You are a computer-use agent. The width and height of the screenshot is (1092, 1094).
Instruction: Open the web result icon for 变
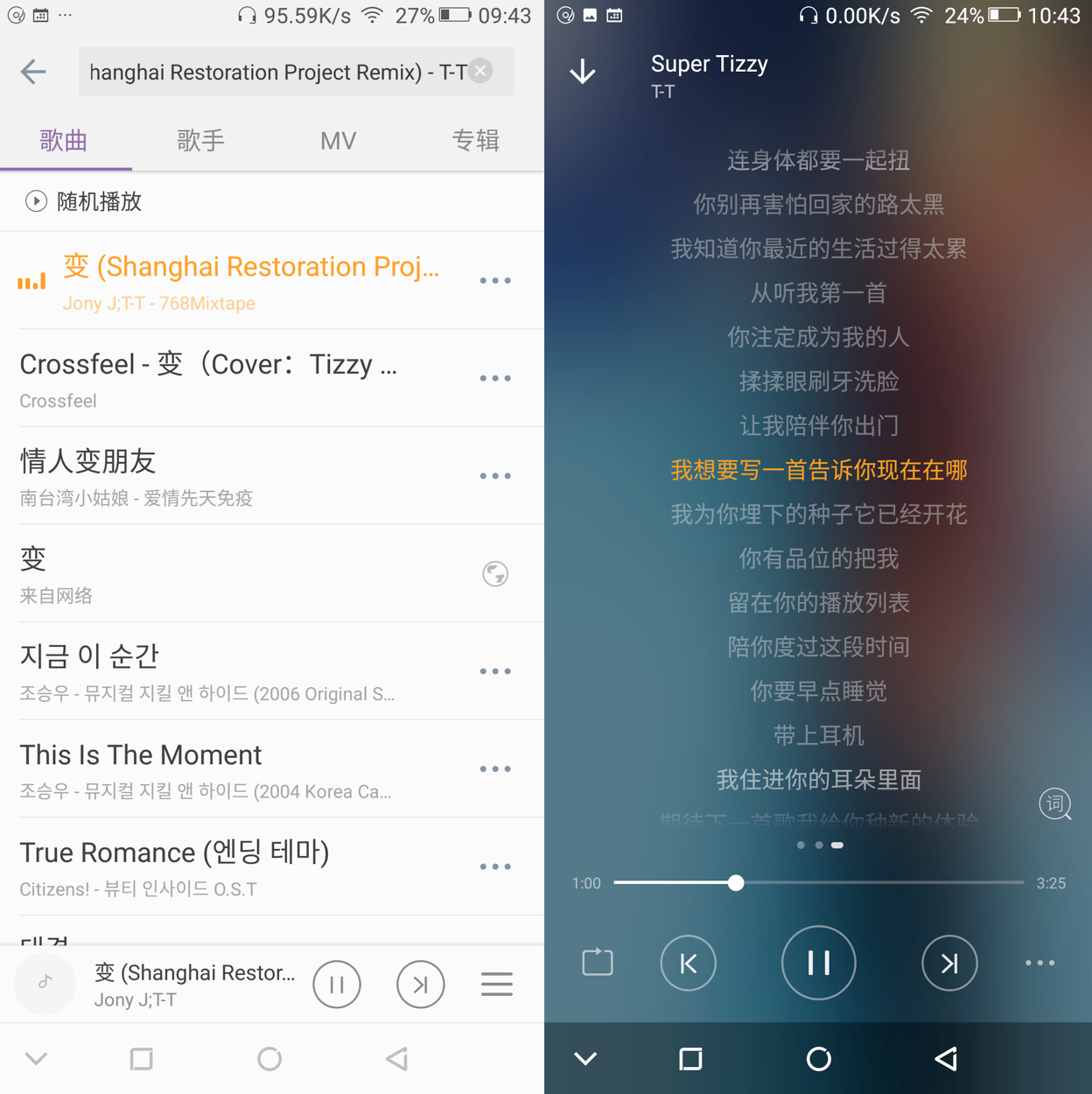click(495, 574)
